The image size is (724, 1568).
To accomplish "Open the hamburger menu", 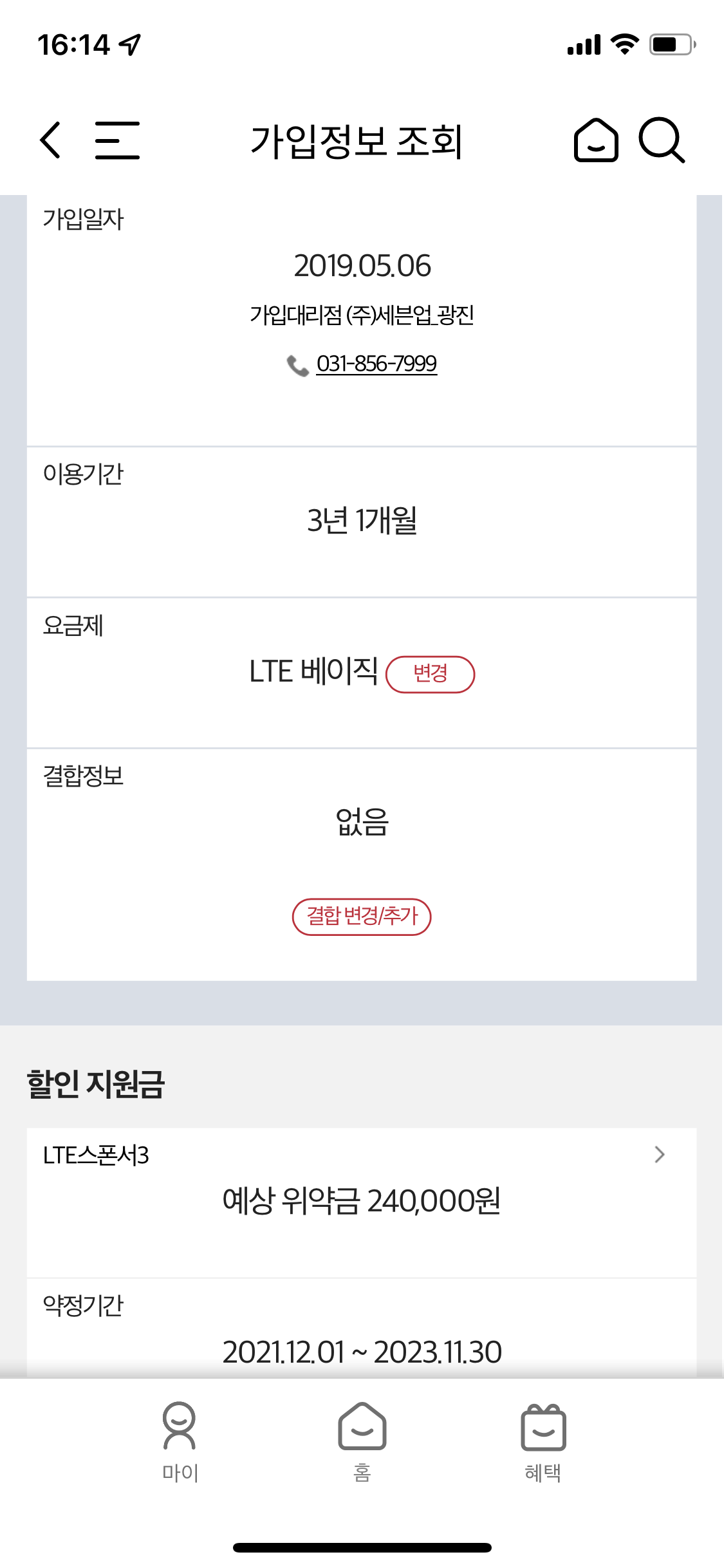I will 117,140.
